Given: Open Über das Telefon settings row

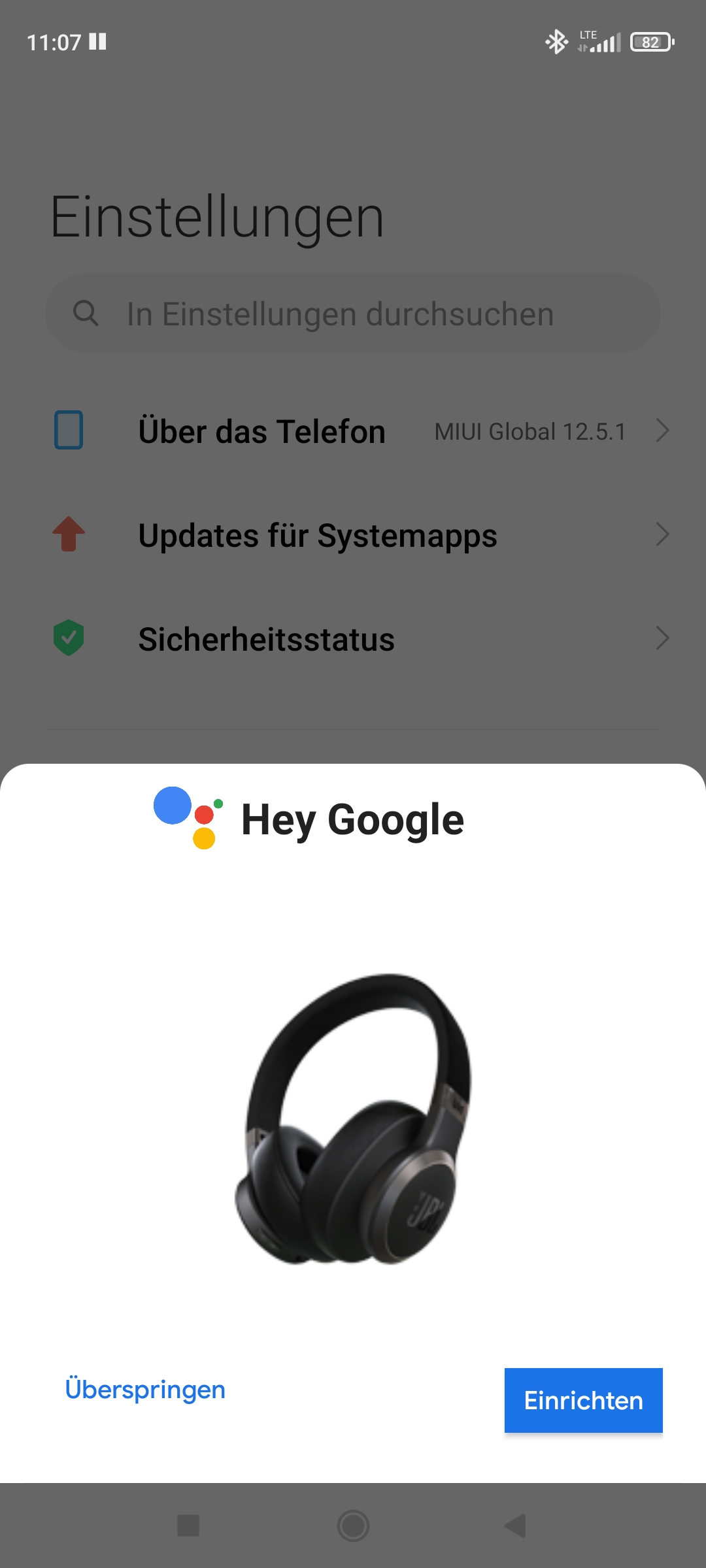Looking at the screenshot, I should (x=353, y=431).
